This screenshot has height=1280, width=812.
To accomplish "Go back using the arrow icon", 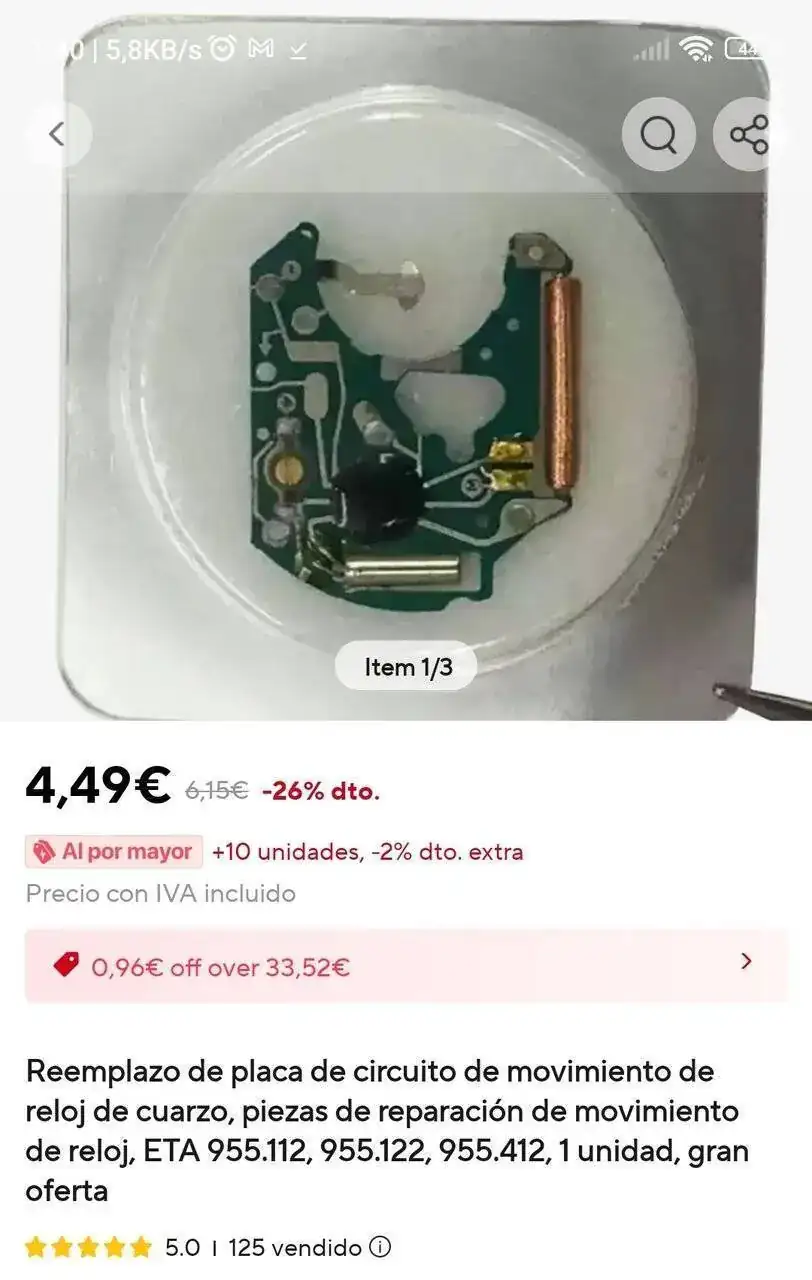I will click(x=56, y=133).
